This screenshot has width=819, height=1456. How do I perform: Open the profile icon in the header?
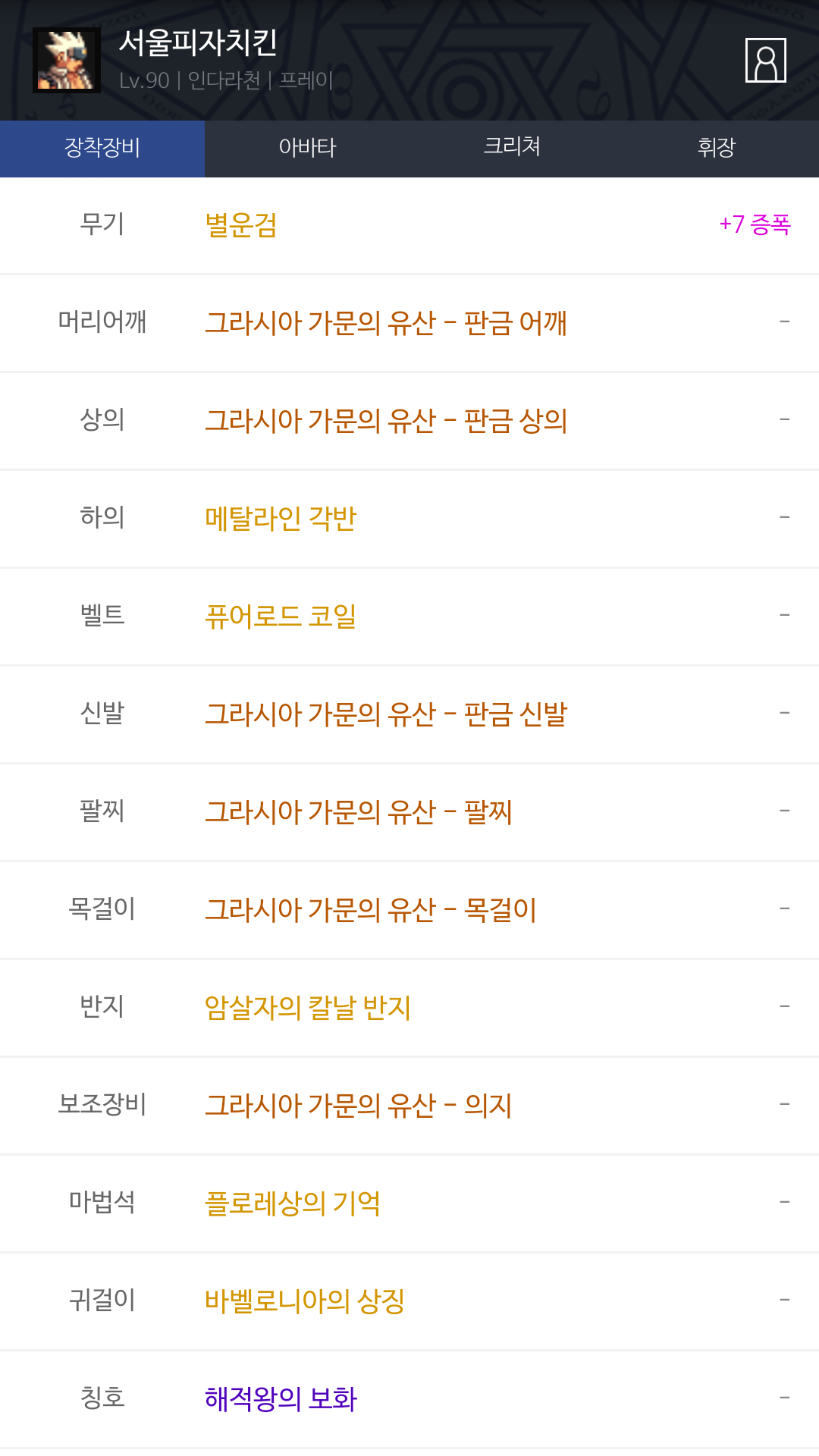(x=765, y=60)
